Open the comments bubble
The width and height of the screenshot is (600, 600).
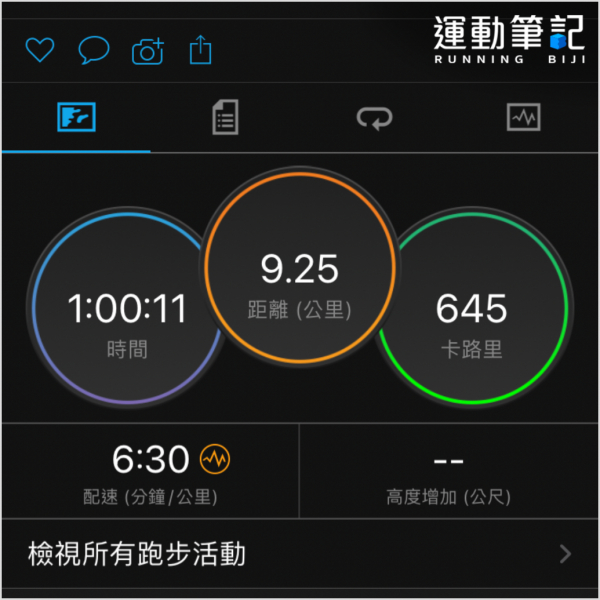(94, 50)
